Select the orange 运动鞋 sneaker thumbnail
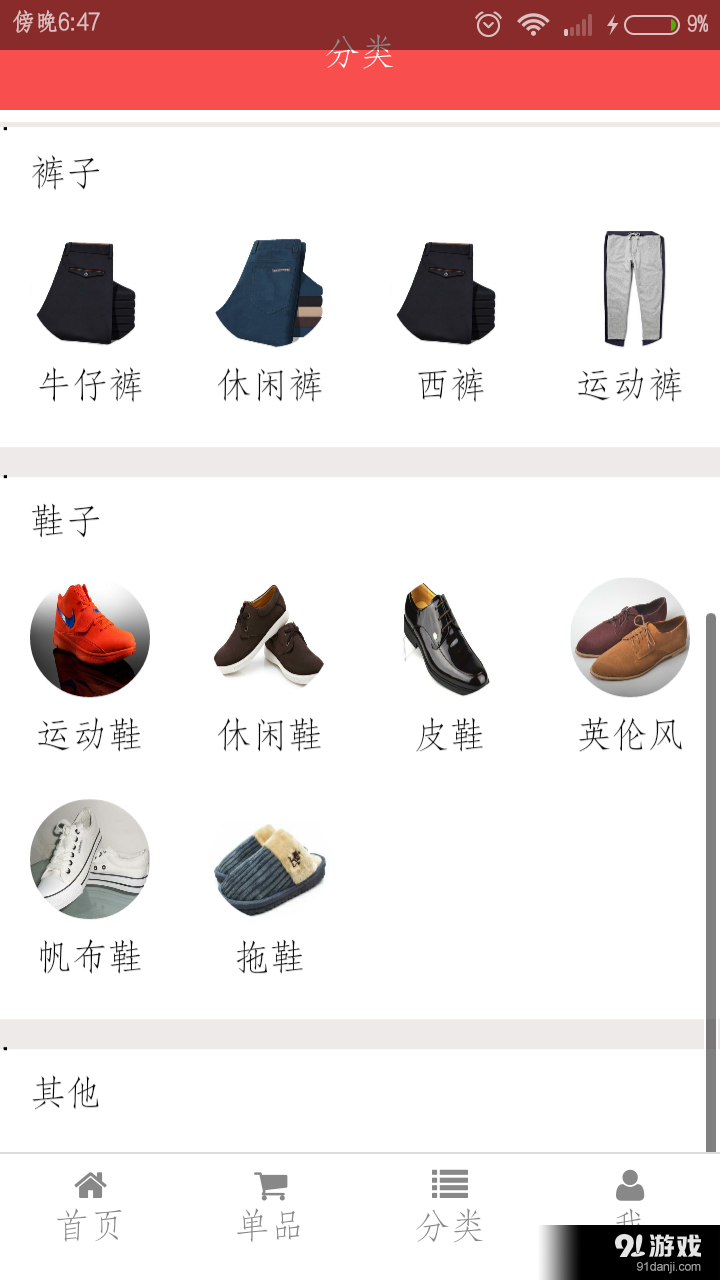 point(90,637)
